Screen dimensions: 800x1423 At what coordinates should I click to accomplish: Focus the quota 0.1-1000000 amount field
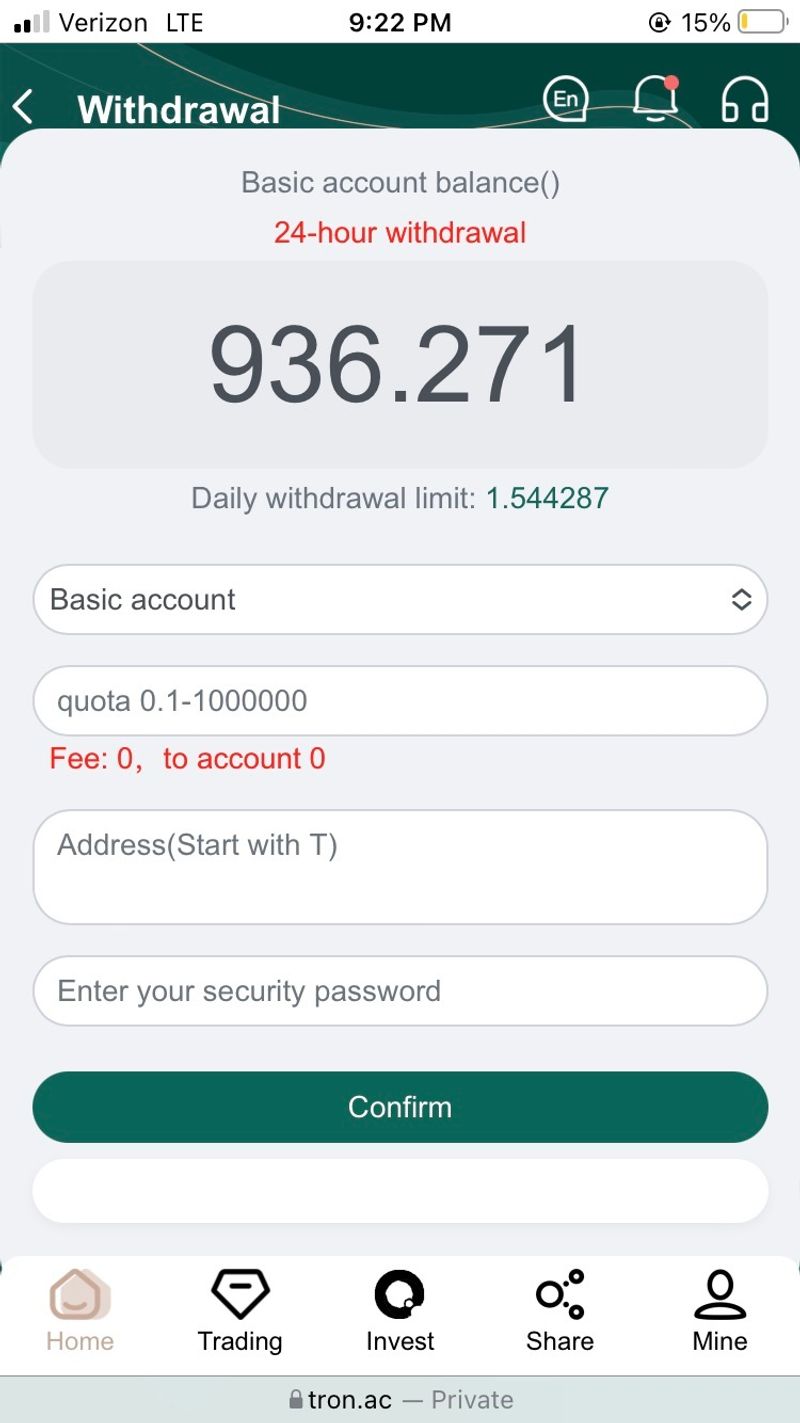400,701
